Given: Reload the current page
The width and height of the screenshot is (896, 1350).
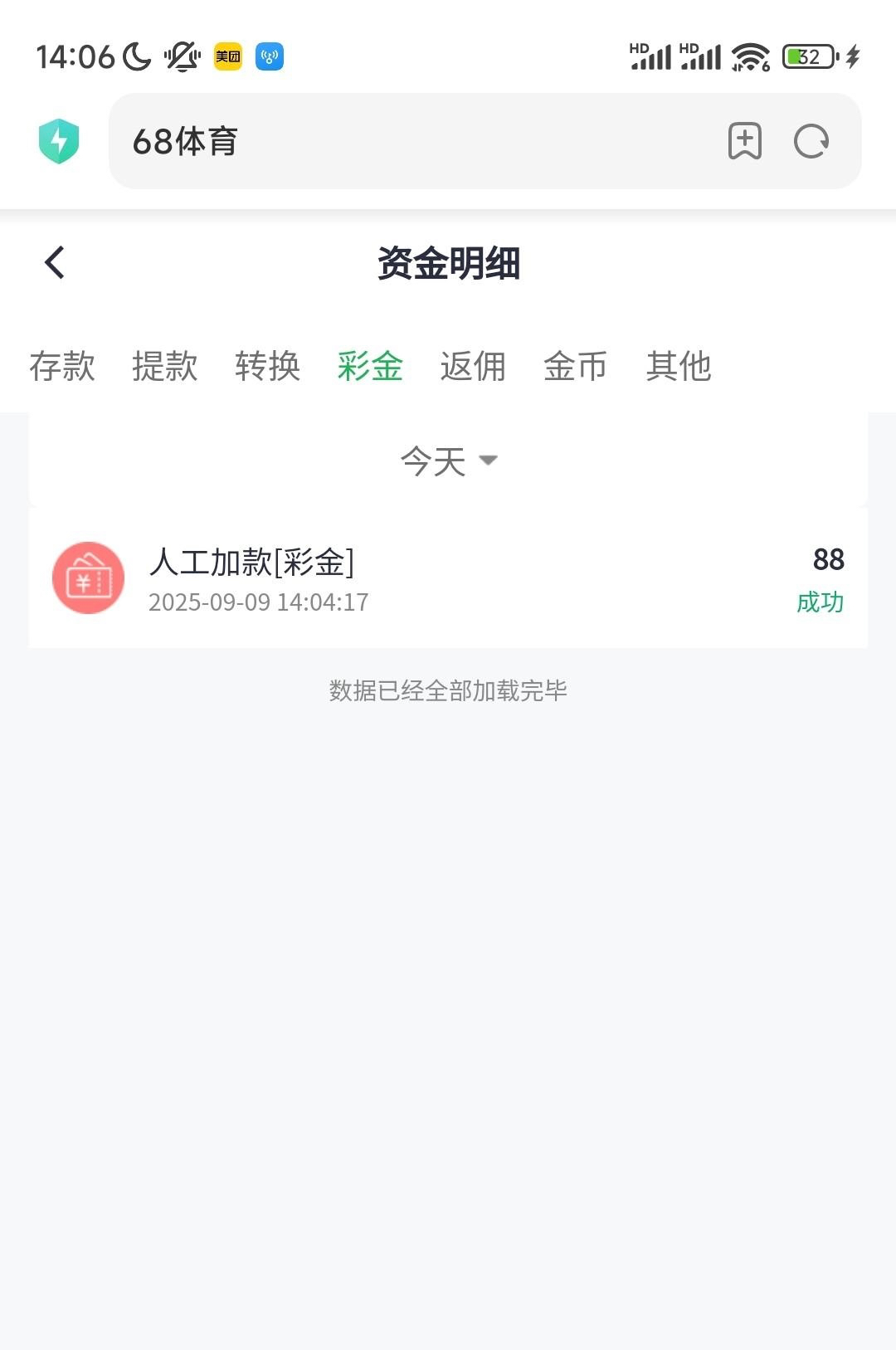Looking at the screenshot, I should coord(811,141).
